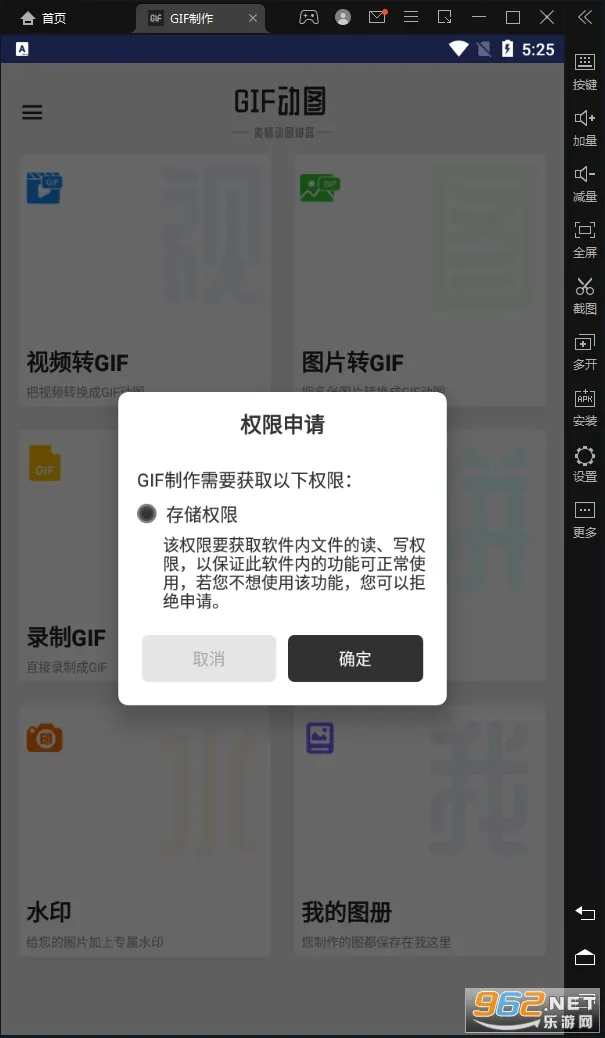The height and width of the screenshot is (1038, 605).
Task: Open the 多开 multi-instance tool
Action: (584, 352)
